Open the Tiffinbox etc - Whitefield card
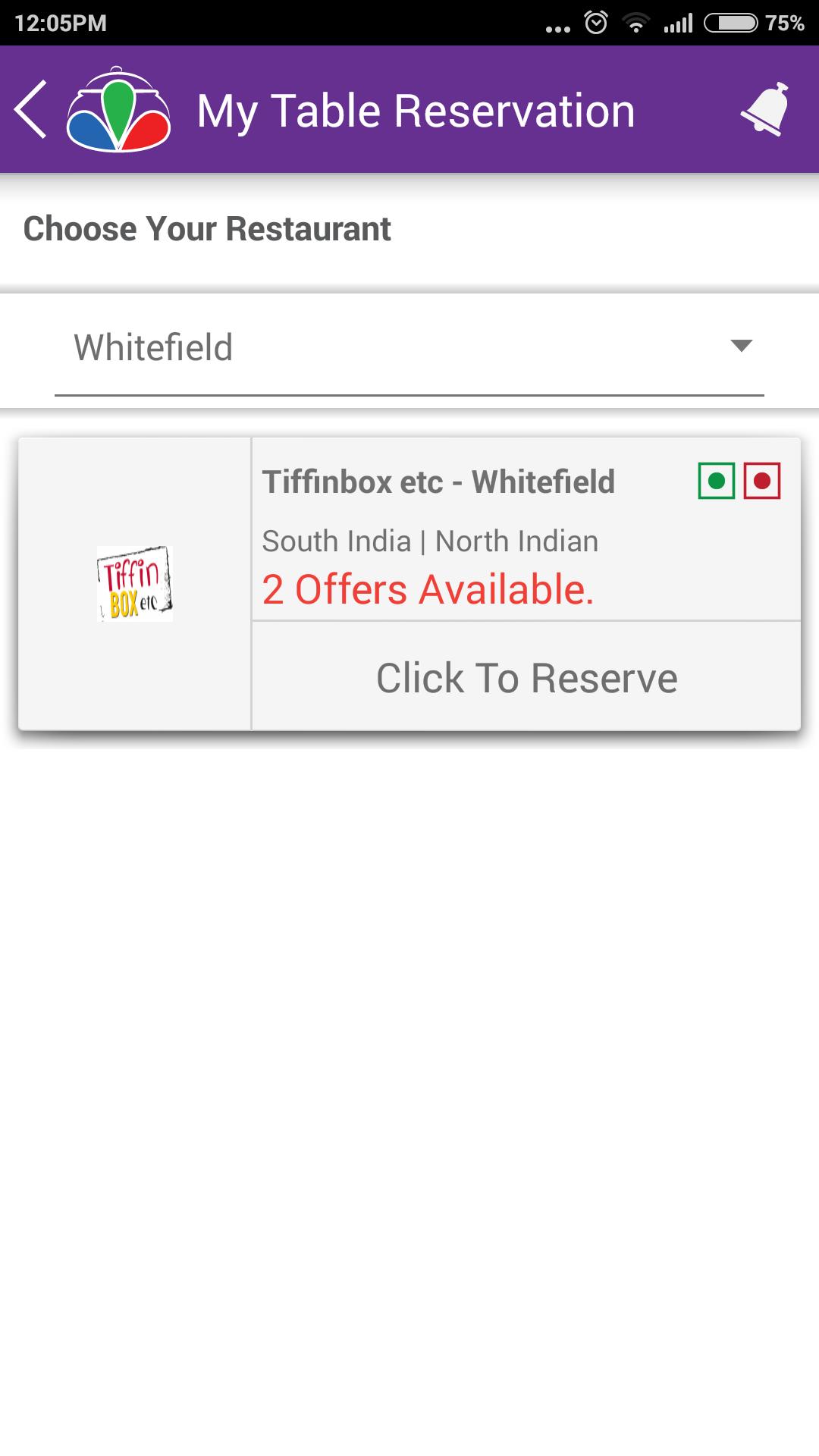 click(438, 482)
